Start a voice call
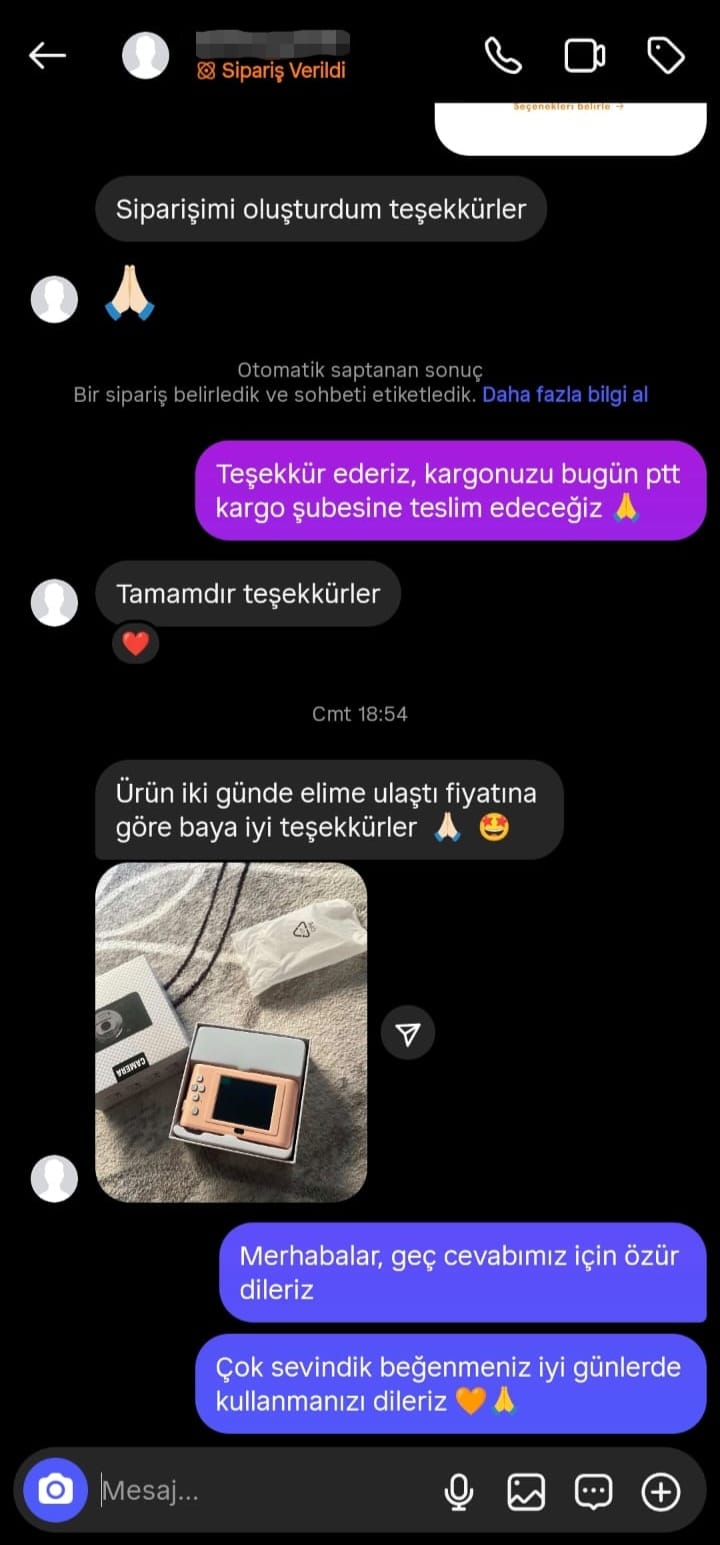720x1545 pixels. click(503, 56)
